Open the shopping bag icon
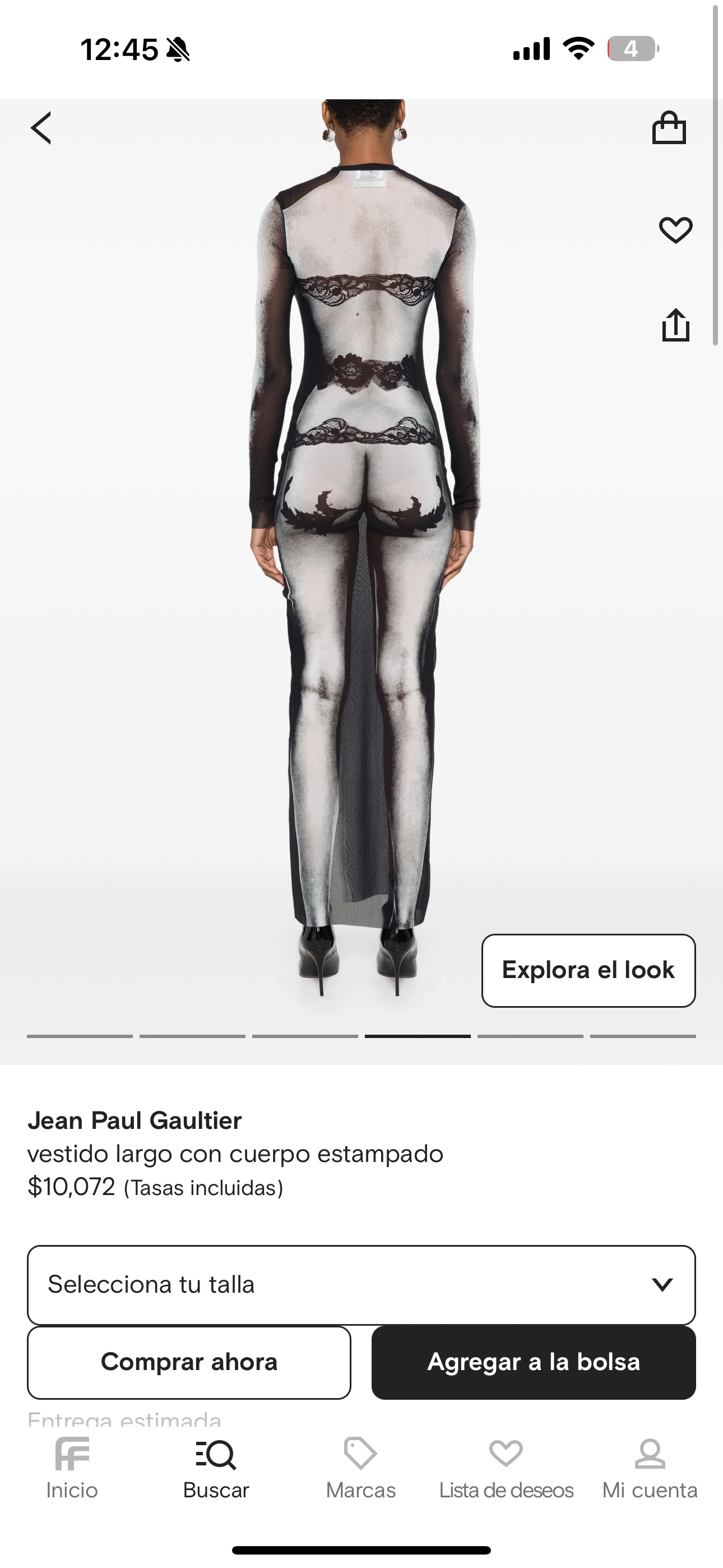This screenshot has height=1568, width=723. 669,128
